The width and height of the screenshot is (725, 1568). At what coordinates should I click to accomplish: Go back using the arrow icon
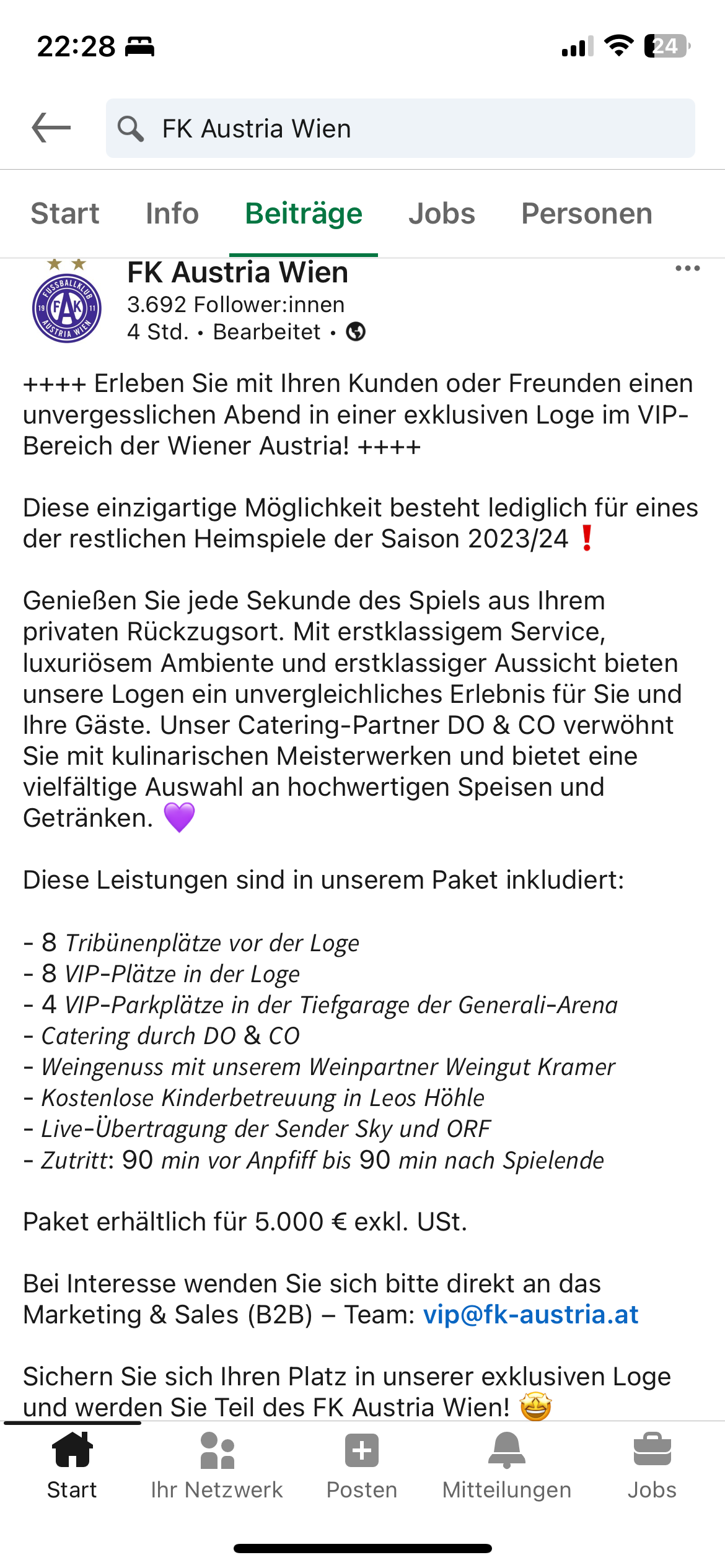(51, 128)
